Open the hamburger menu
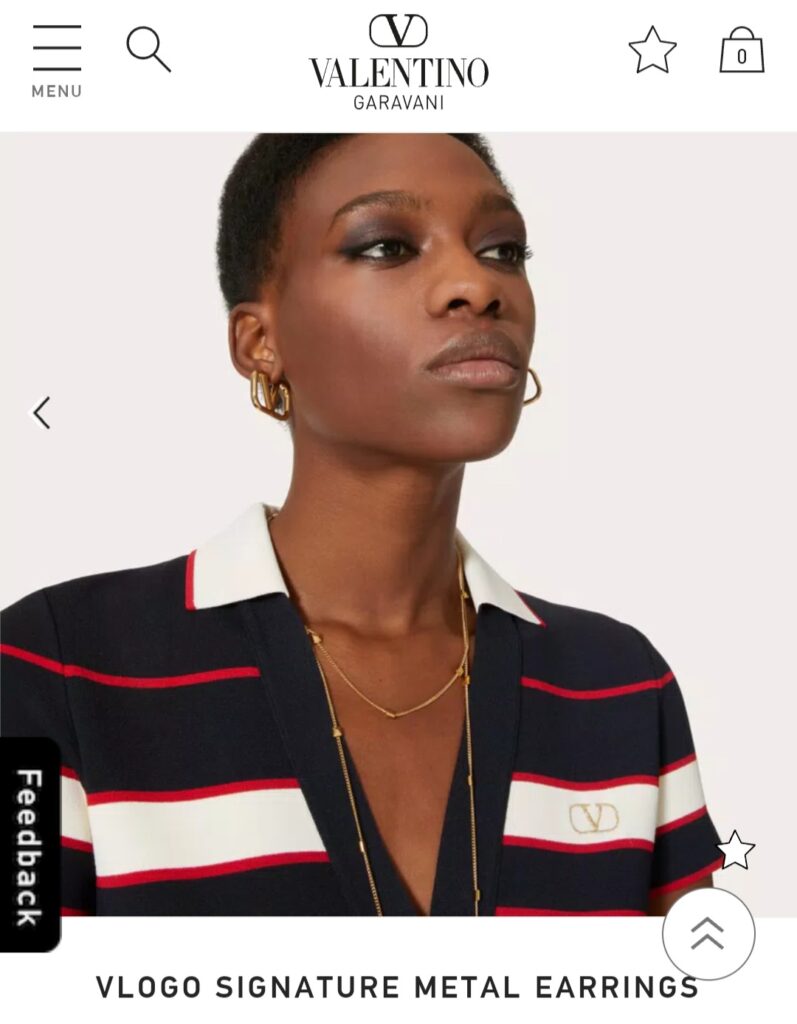The image size is (797, 1024). pos(57,60)
